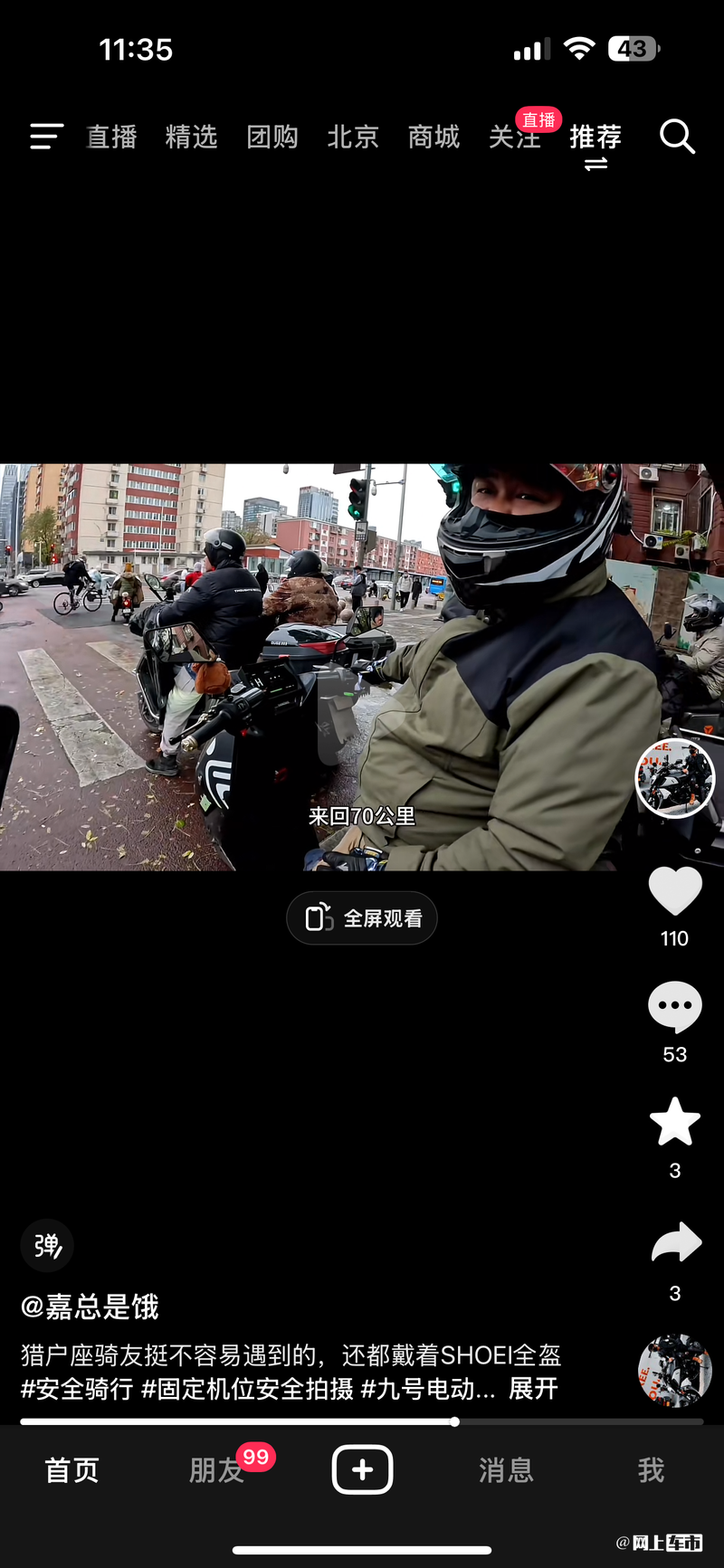Open the comments bubble
This screenshot has height=1568, width=724.
point(675,1006)
